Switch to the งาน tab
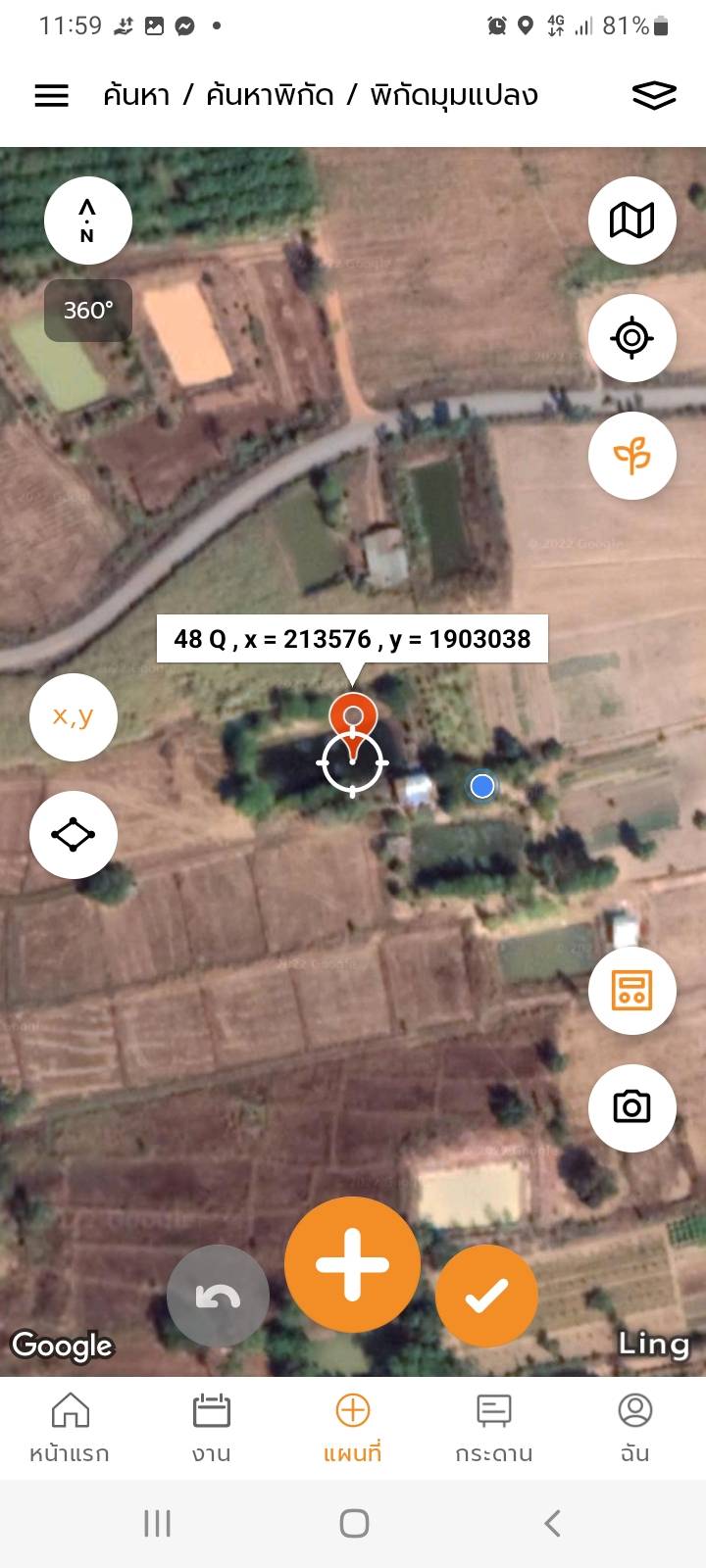 (x=211, y=1428)
